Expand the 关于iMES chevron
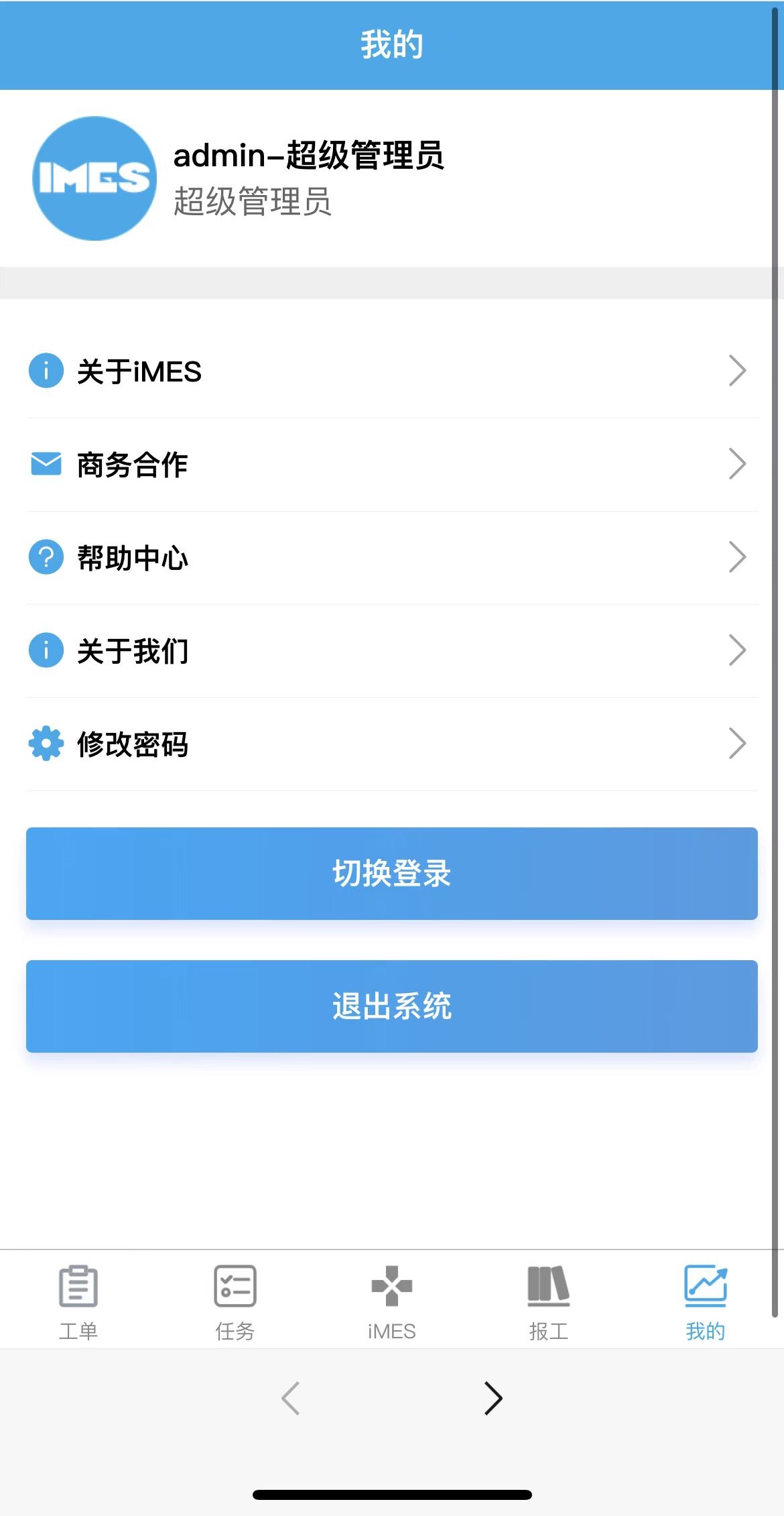 pos(737,370)
